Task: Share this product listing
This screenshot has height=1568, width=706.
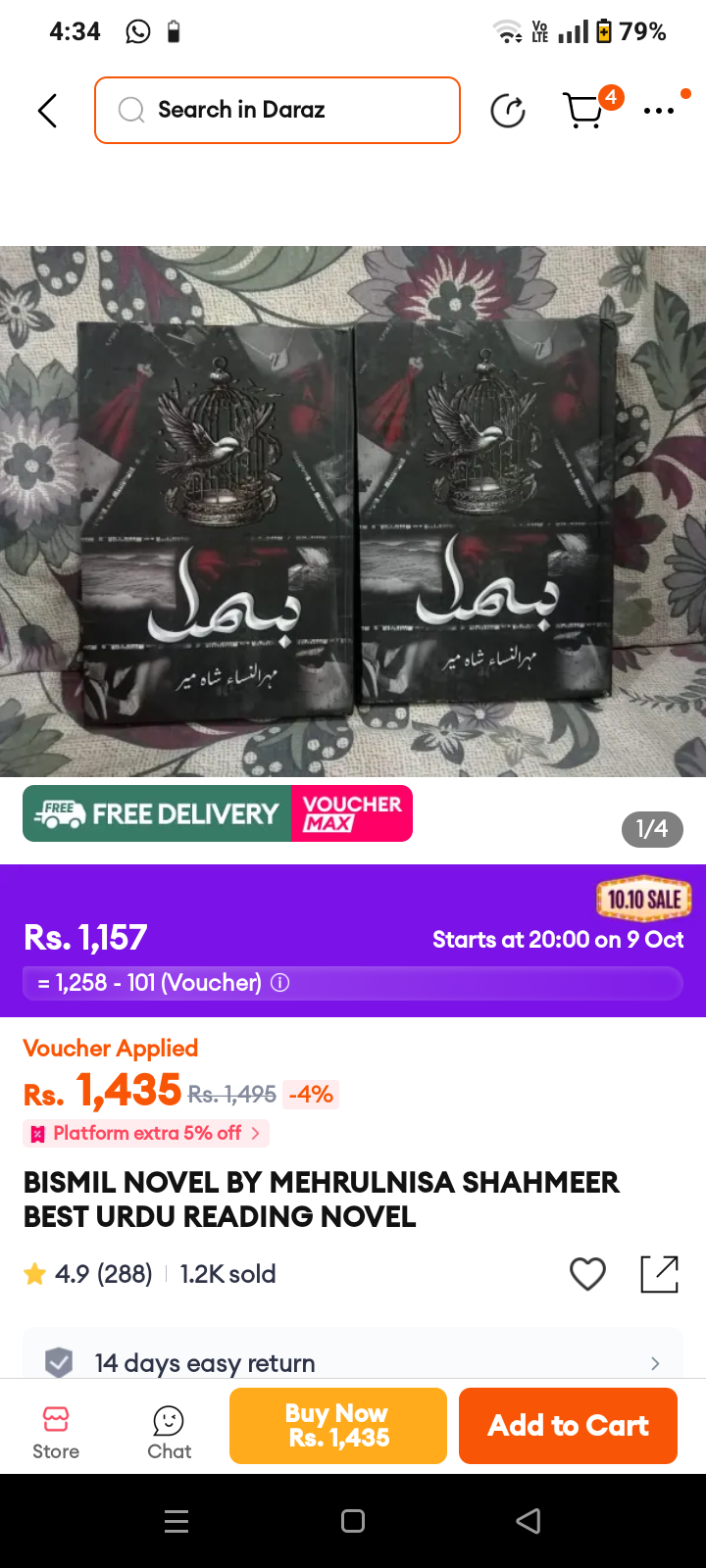Action: [x=659, y=1274]
